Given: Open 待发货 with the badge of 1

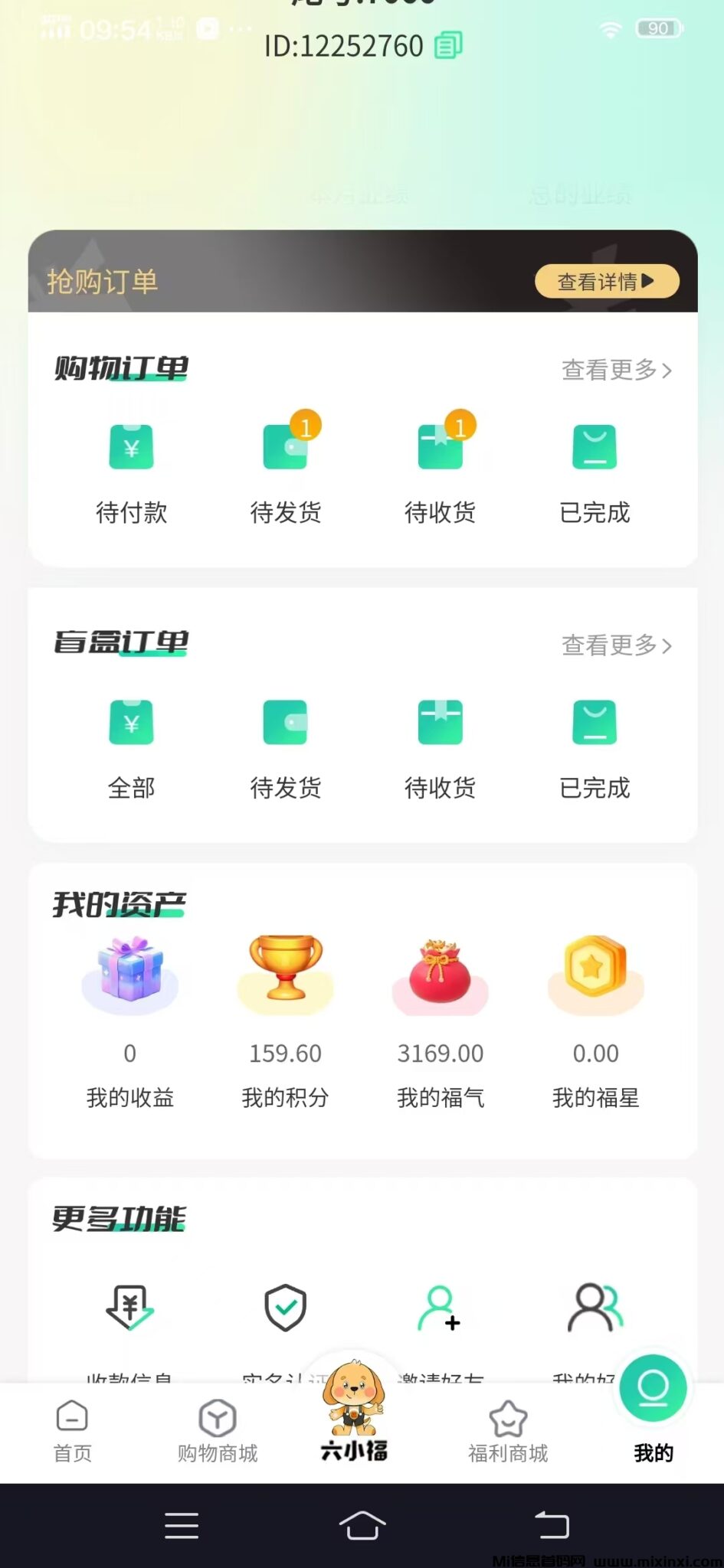Looking at the screenshot, I should (285, 446).
